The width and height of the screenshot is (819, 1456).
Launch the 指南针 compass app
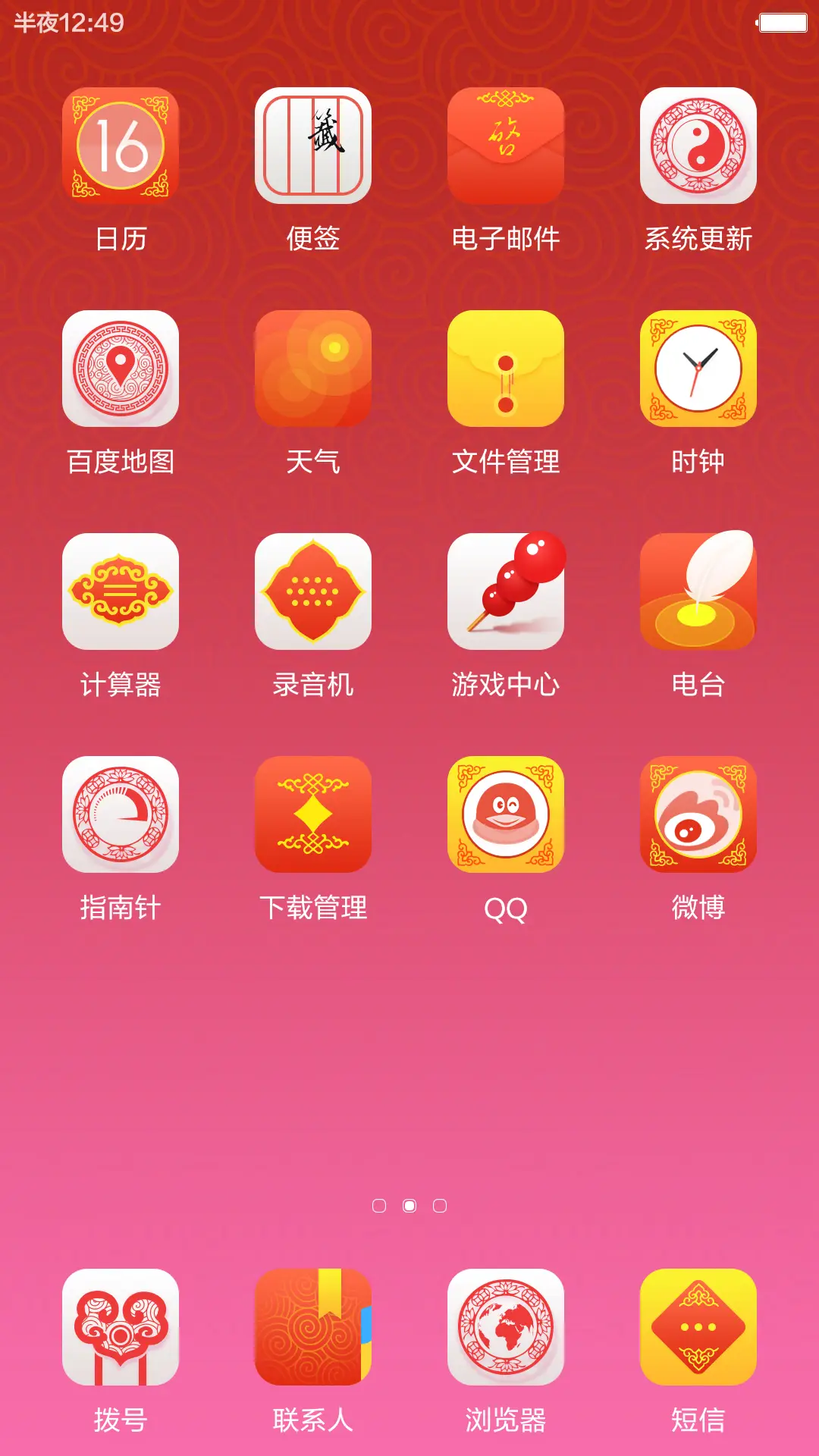coord(121,815)
